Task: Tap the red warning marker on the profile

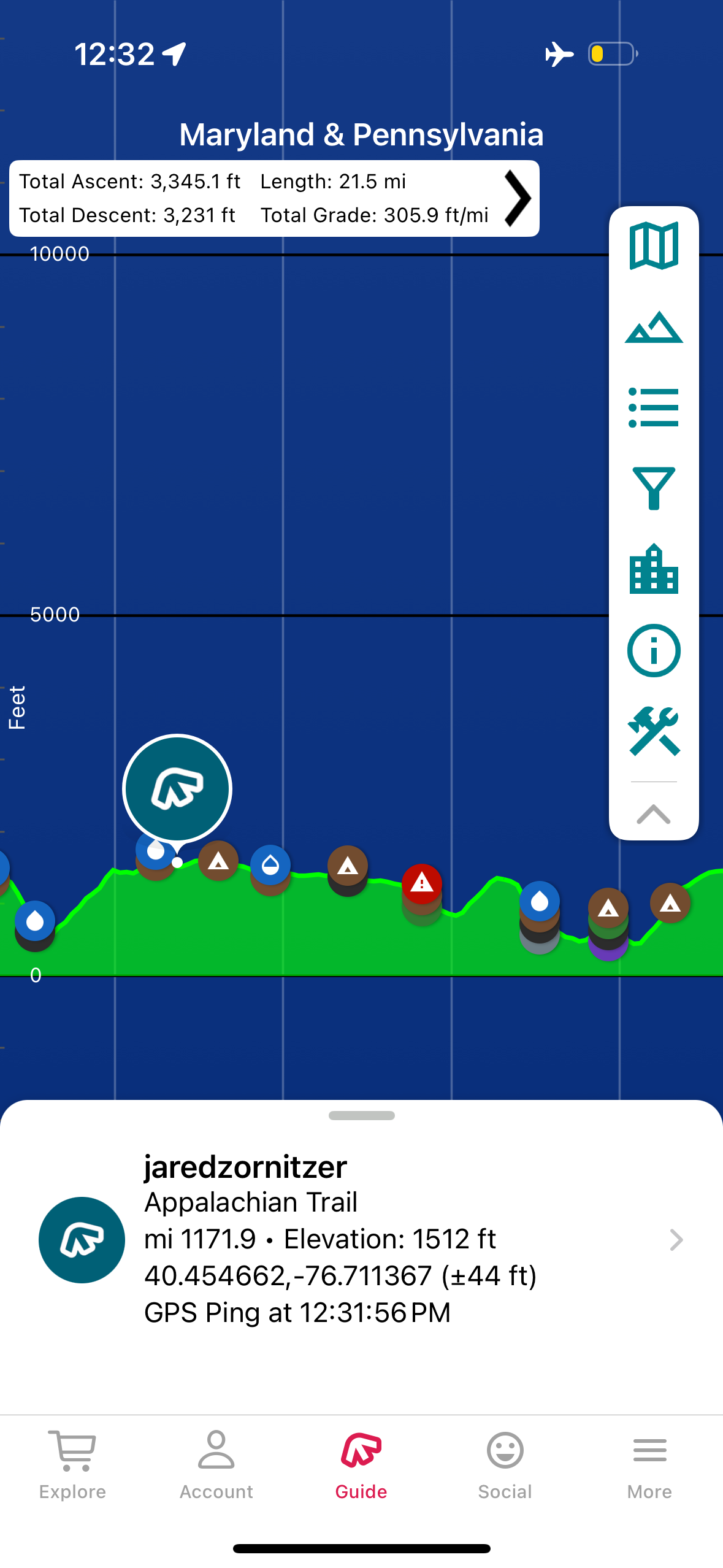Action: (422, 883)
